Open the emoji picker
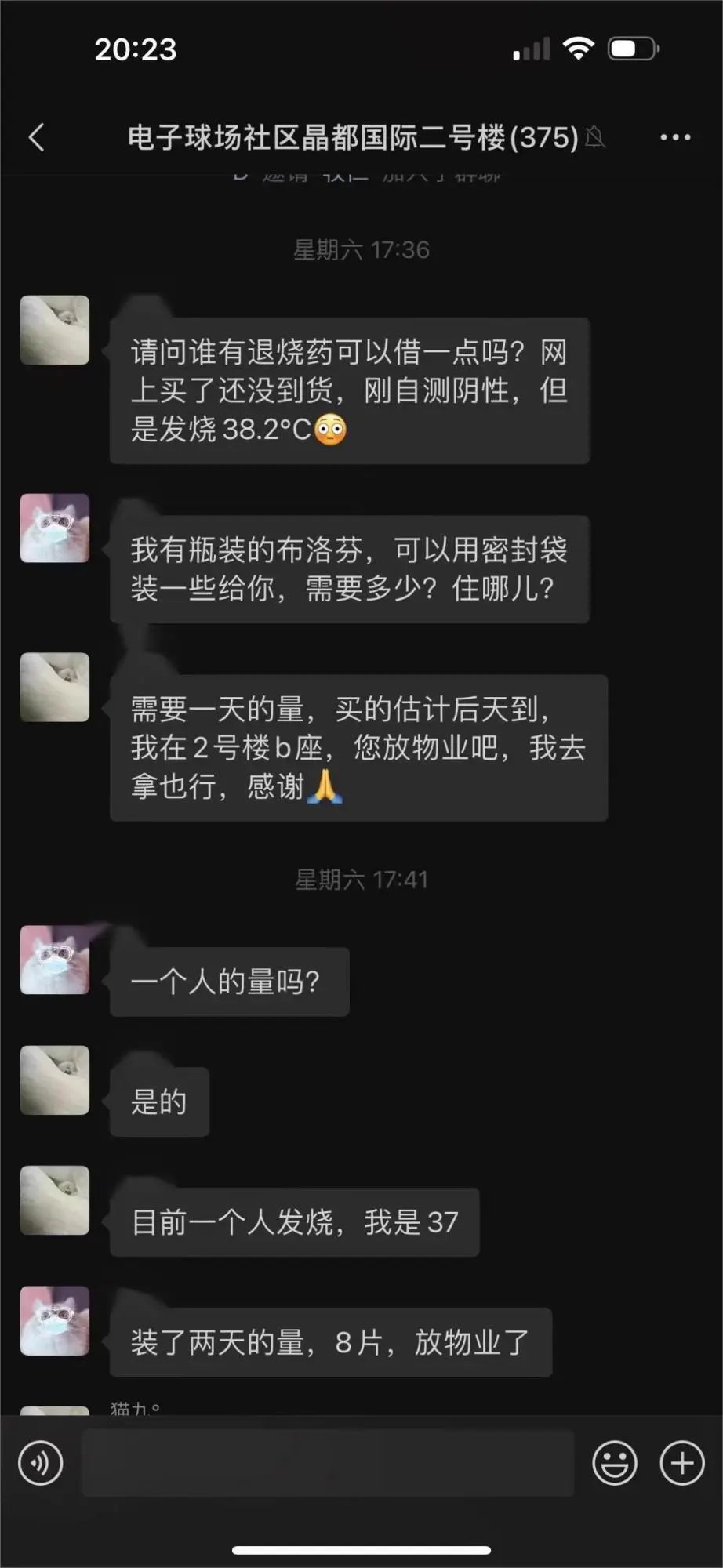The height and width of the screenshot is (1568, 723). click(615, 1463)
